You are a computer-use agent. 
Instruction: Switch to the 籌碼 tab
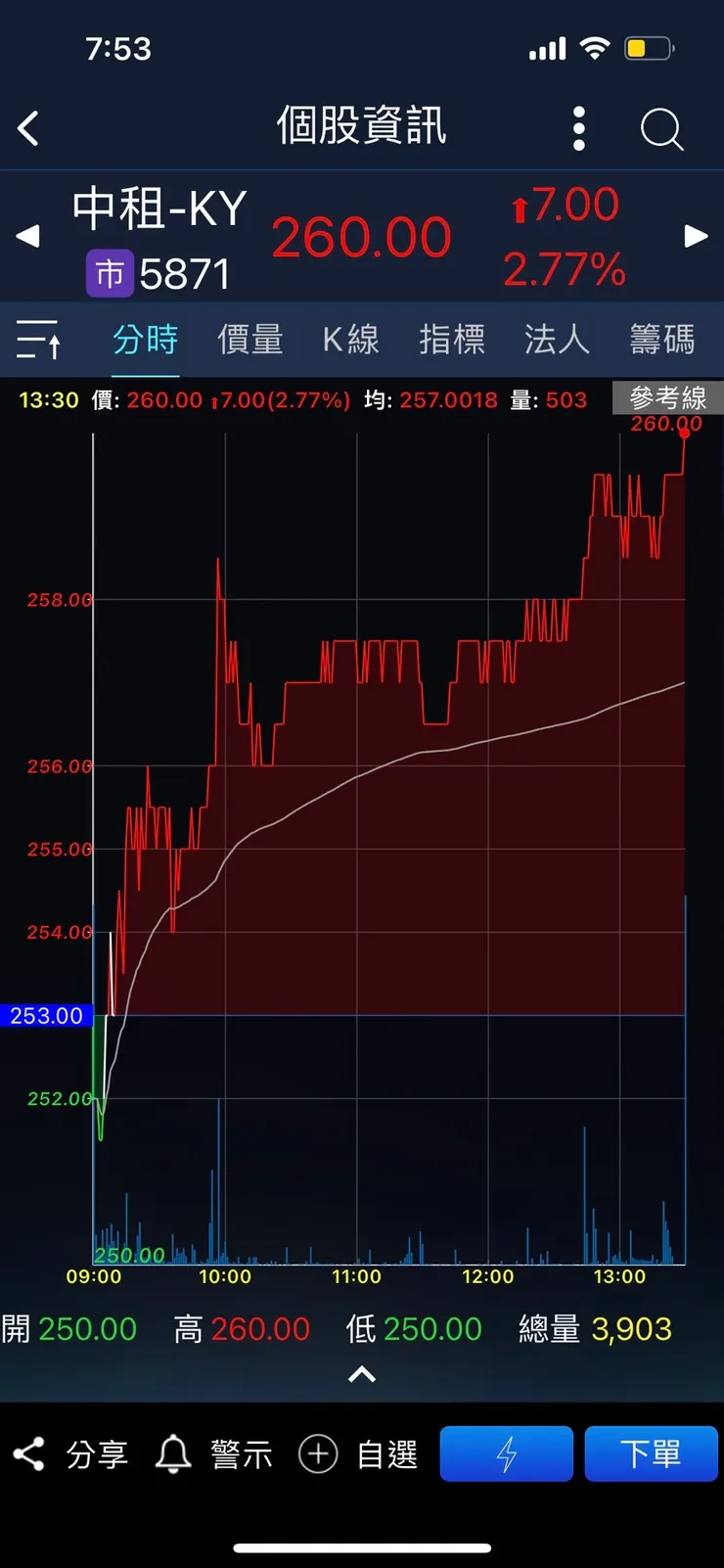[662, 340]
